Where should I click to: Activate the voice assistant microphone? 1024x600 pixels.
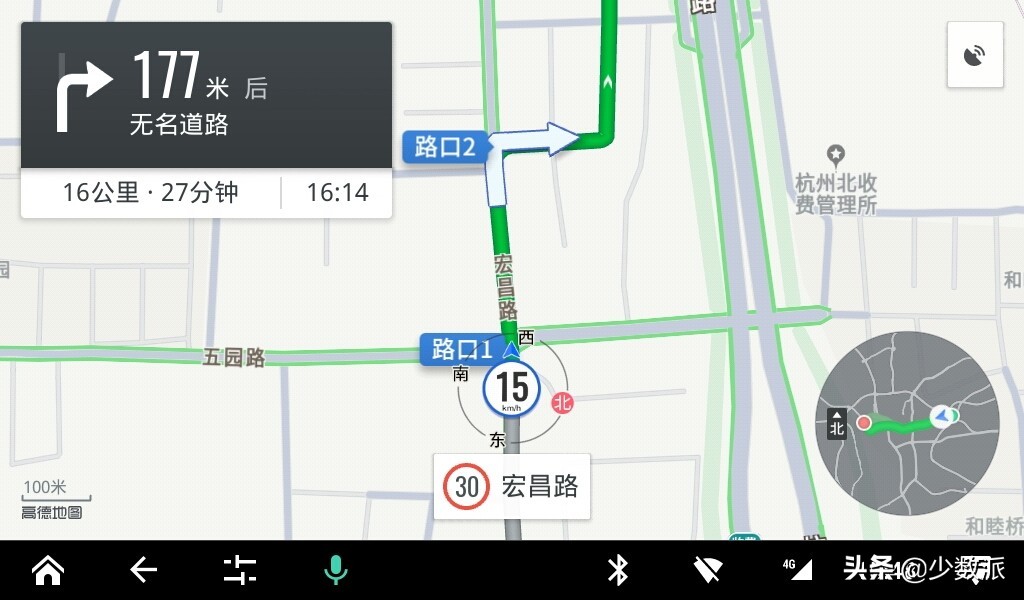[335, 570]
